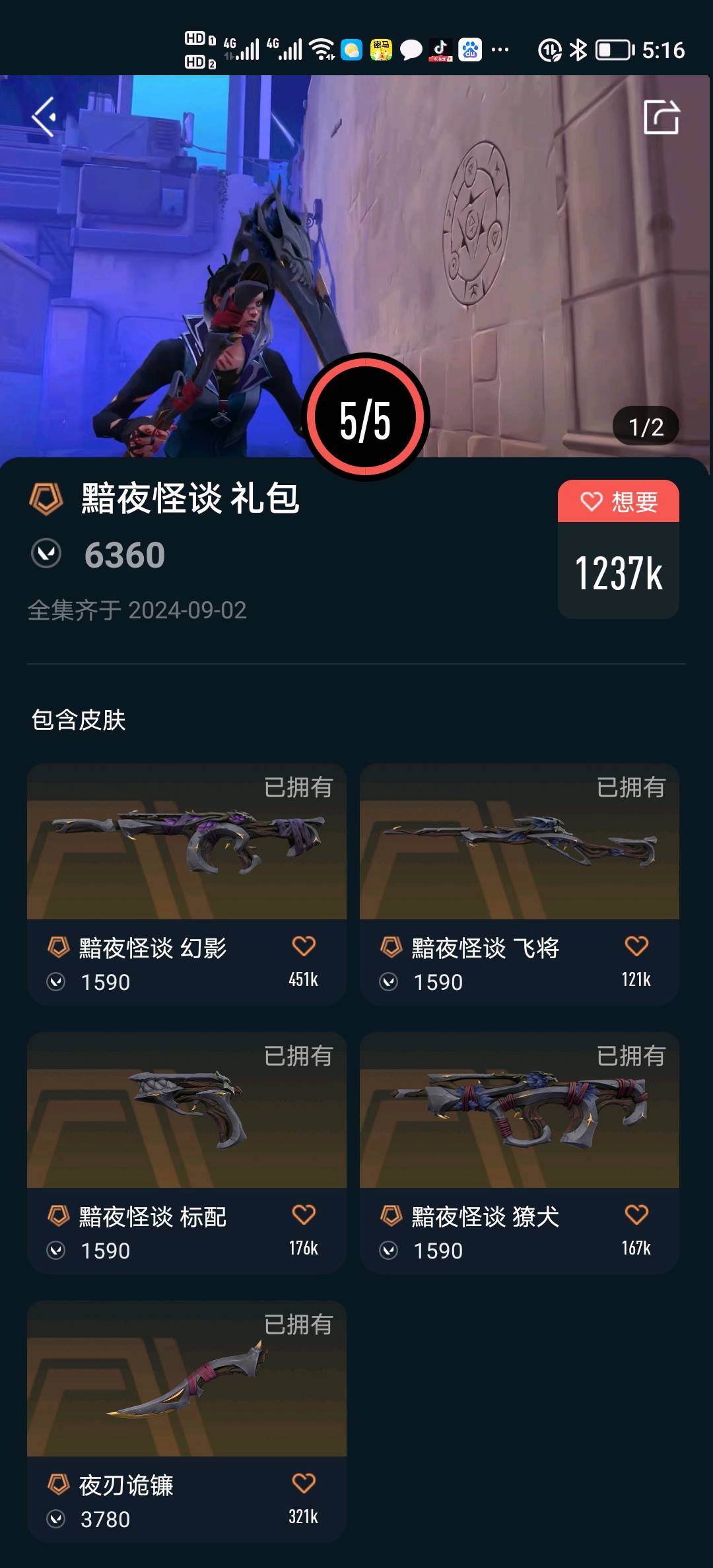
Task: Like the 黯夜怪谈 幻影 skin
Action: click(x=304, y=946)
